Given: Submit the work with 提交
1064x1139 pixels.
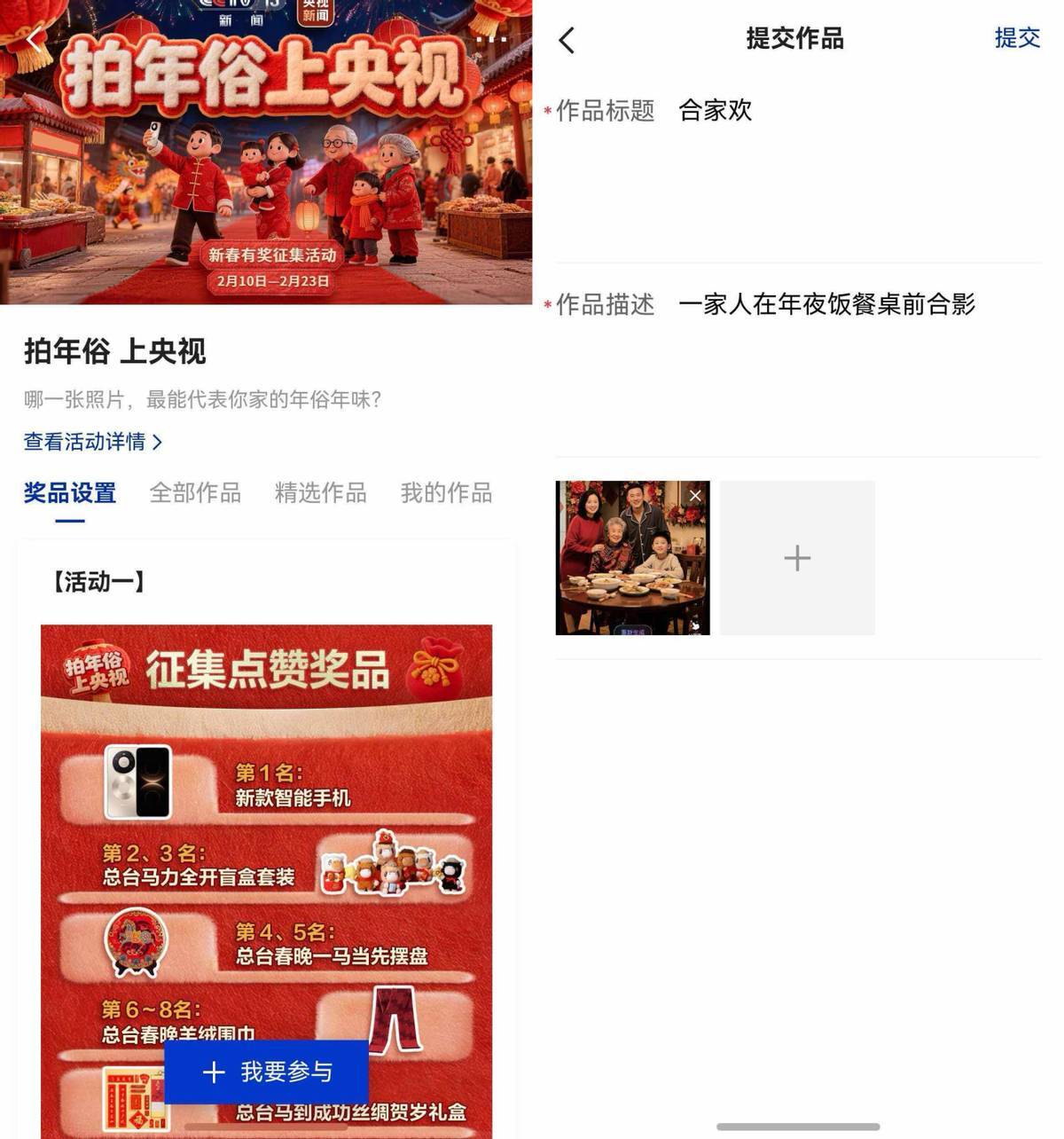Looking at the screenshot, I should pos(1016,38).
